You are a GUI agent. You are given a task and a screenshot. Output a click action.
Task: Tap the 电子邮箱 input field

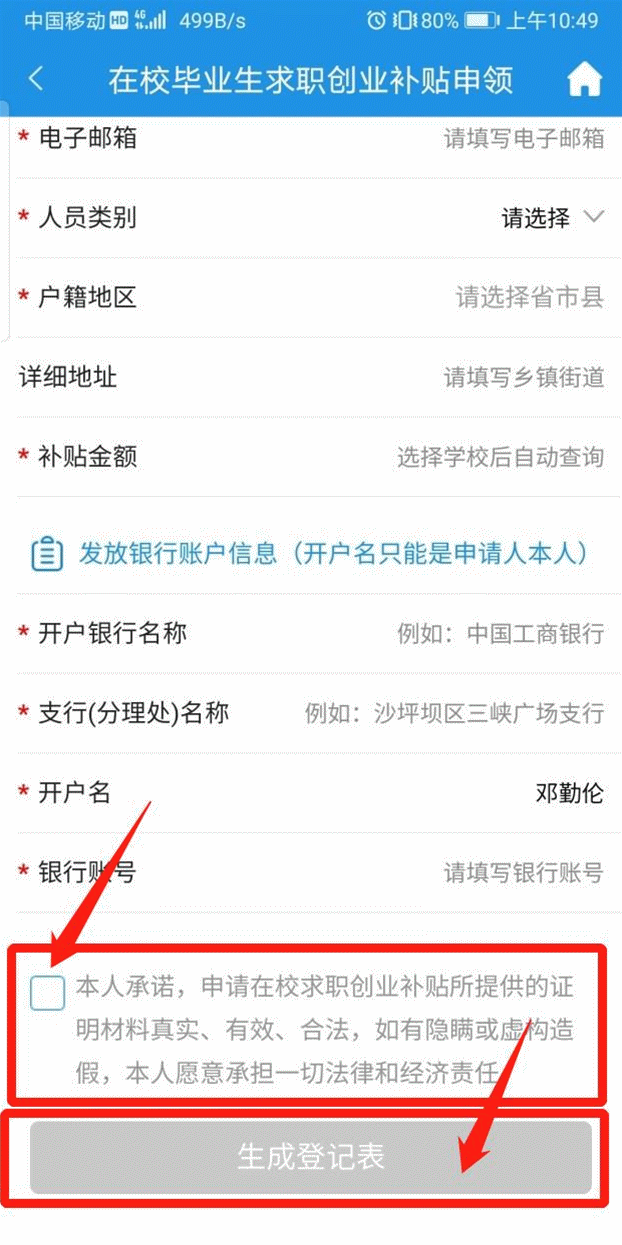(x=523, y=138)
